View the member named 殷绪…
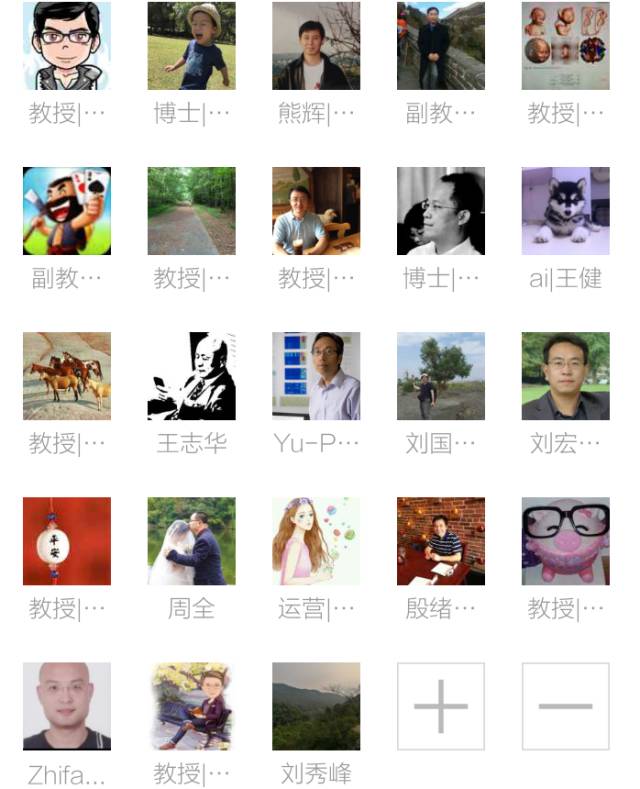The width and height of the screenshot is (640, 789). tap(440, 541)
